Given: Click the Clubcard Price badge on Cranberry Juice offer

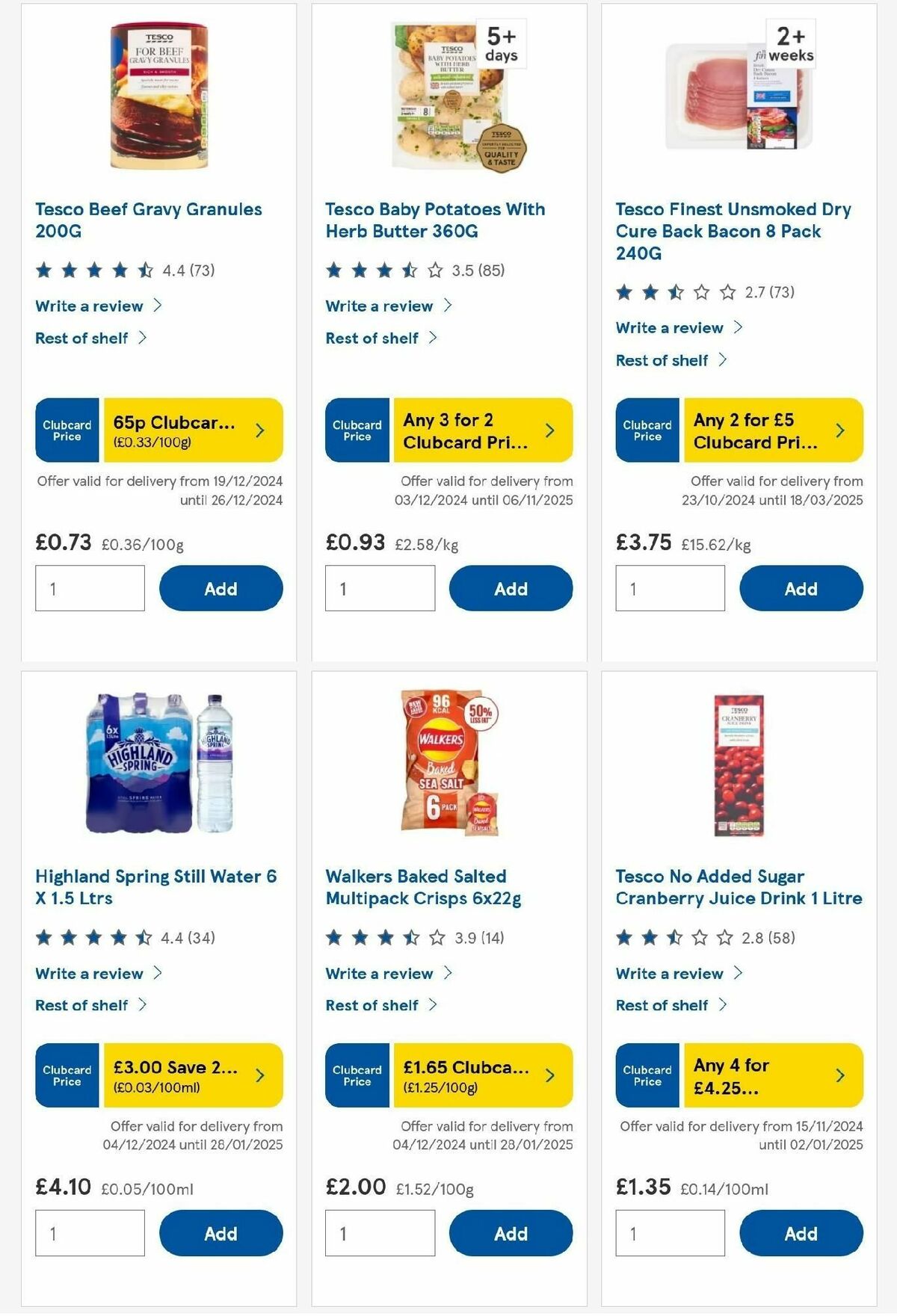Looking at the screenshot, I should (647, 1076).
